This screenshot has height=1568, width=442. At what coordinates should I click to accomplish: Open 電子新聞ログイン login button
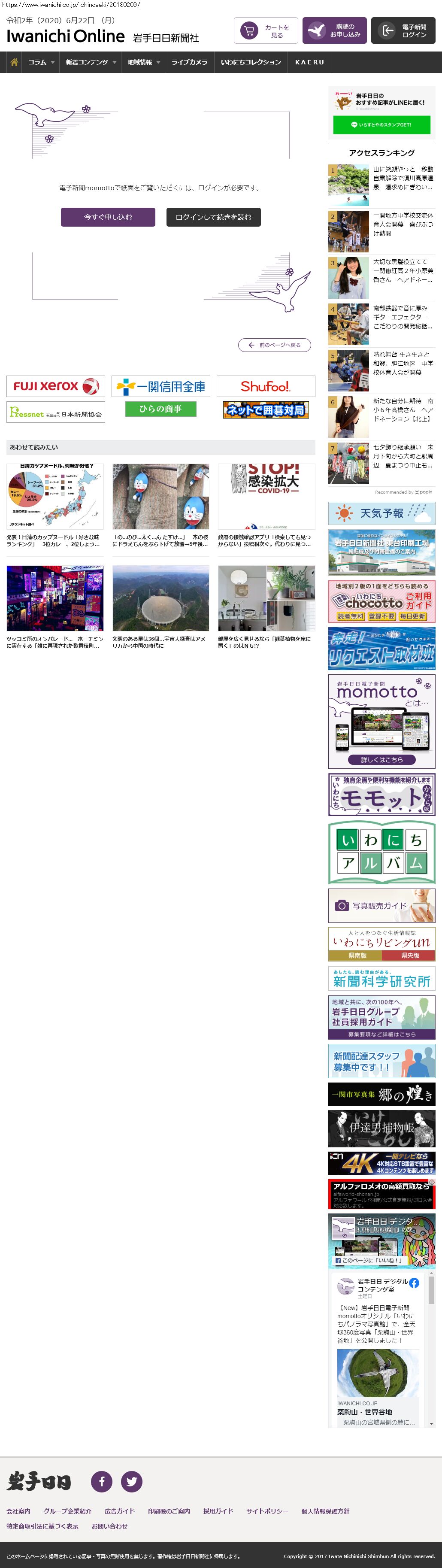click(x=403, y=30)
